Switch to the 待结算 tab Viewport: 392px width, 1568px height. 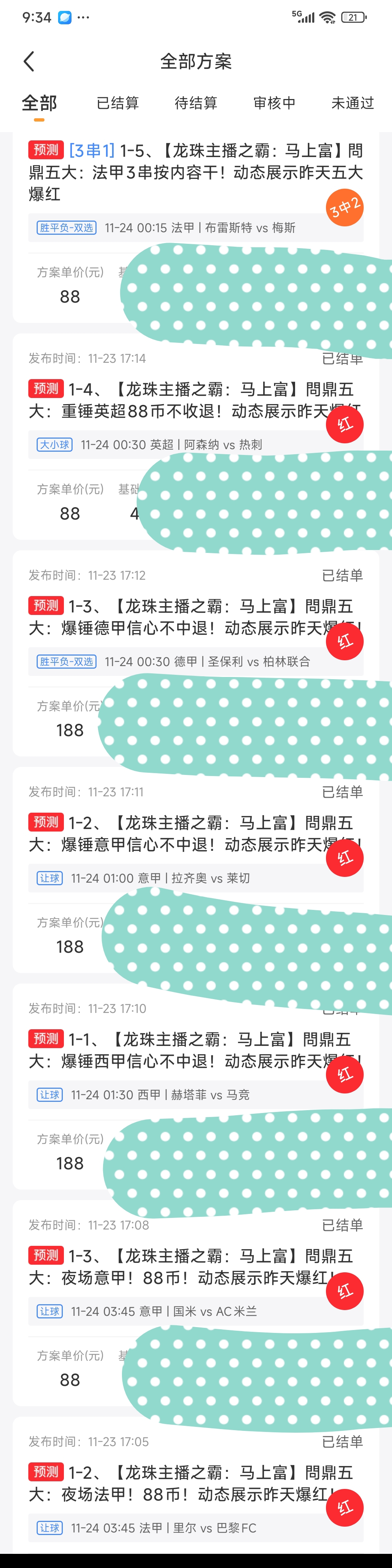(195, 103)
